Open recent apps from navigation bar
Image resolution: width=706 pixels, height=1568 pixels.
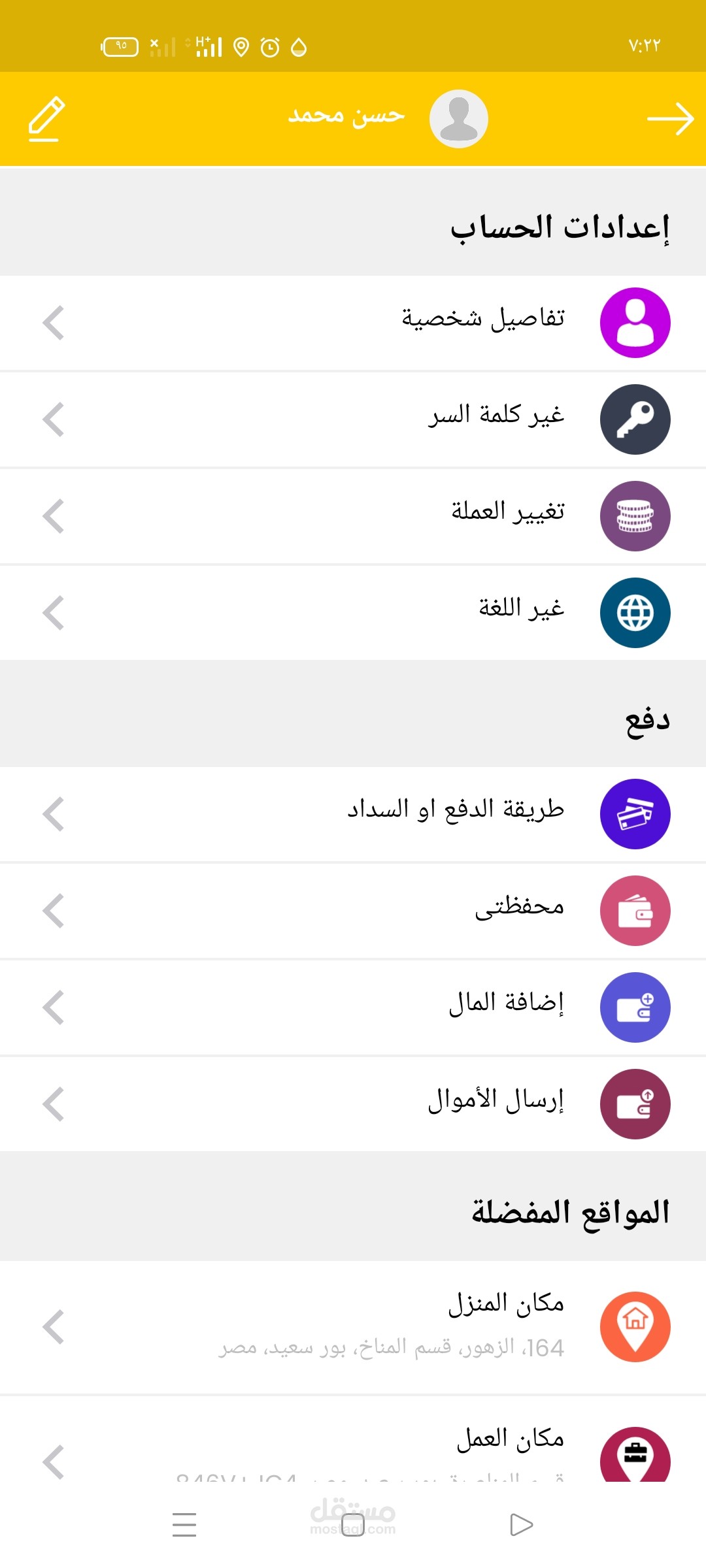click(184, 1525)
